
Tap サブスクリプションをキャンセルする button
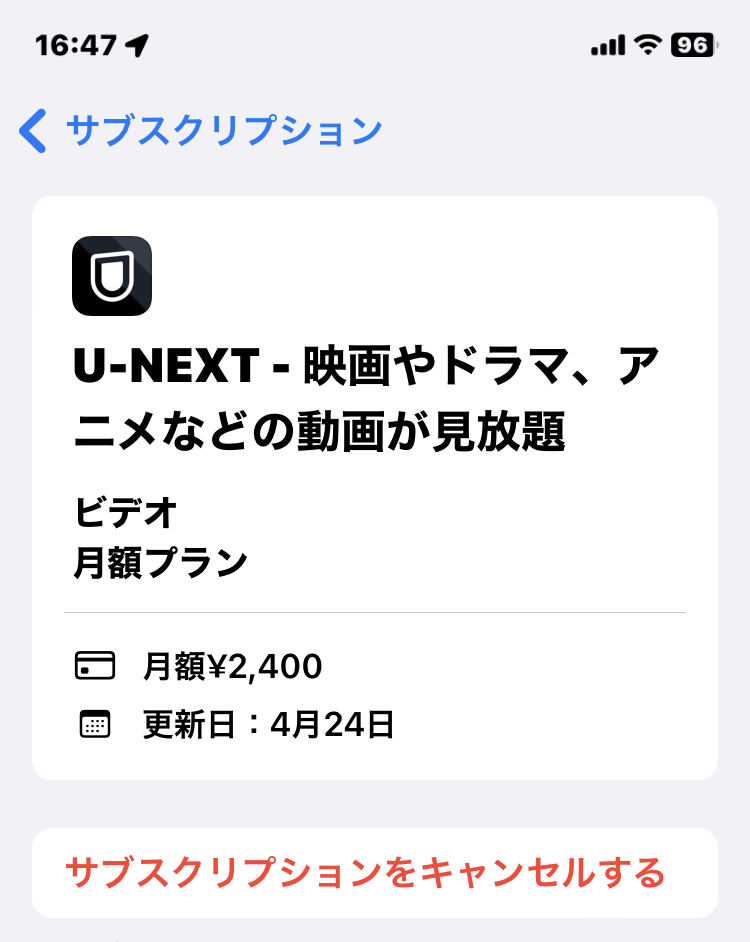[365, 872]
